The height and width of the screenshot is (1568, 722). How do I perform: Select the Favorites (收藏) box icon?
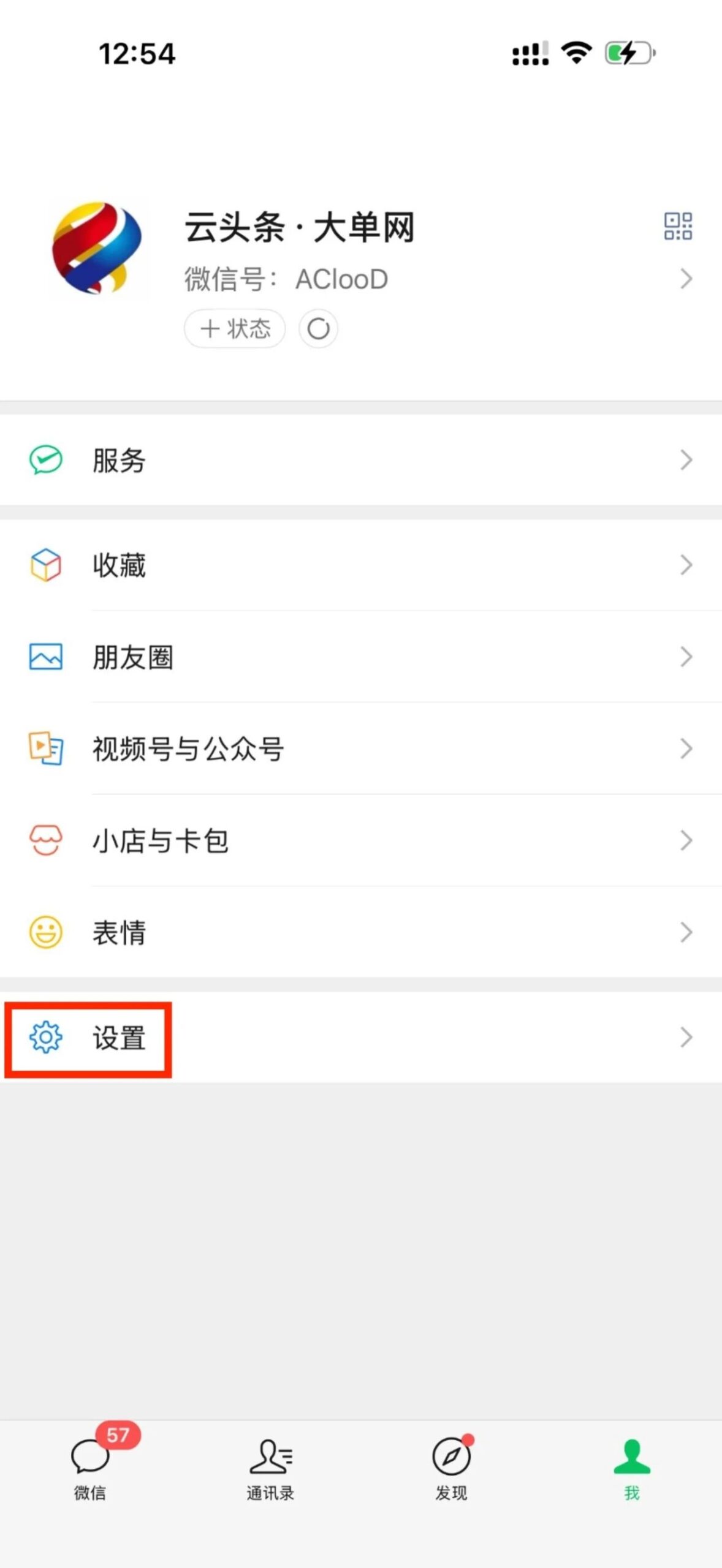click(x=46, y=565)
